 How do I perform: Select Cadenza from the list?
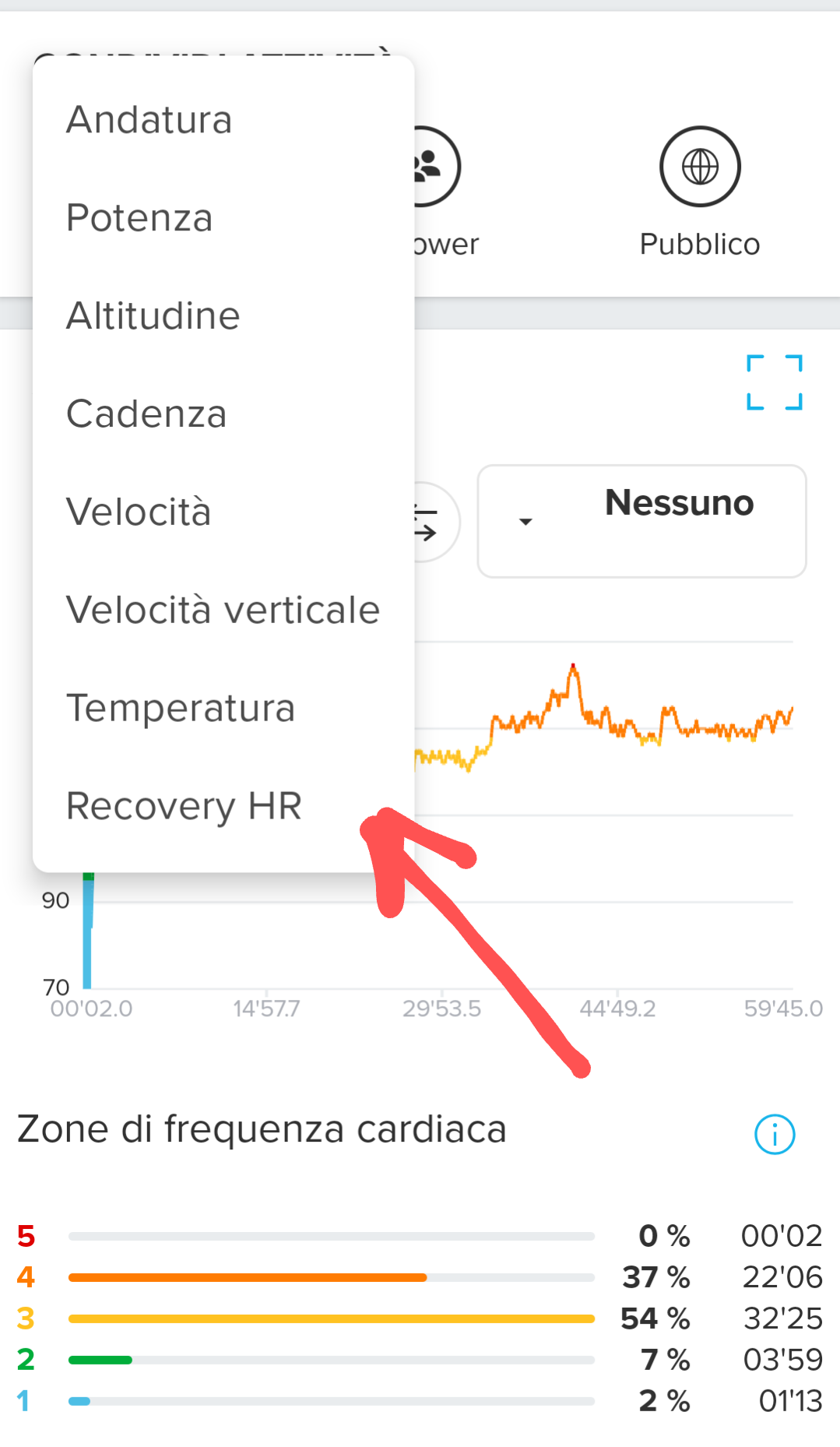coord(223,414)
